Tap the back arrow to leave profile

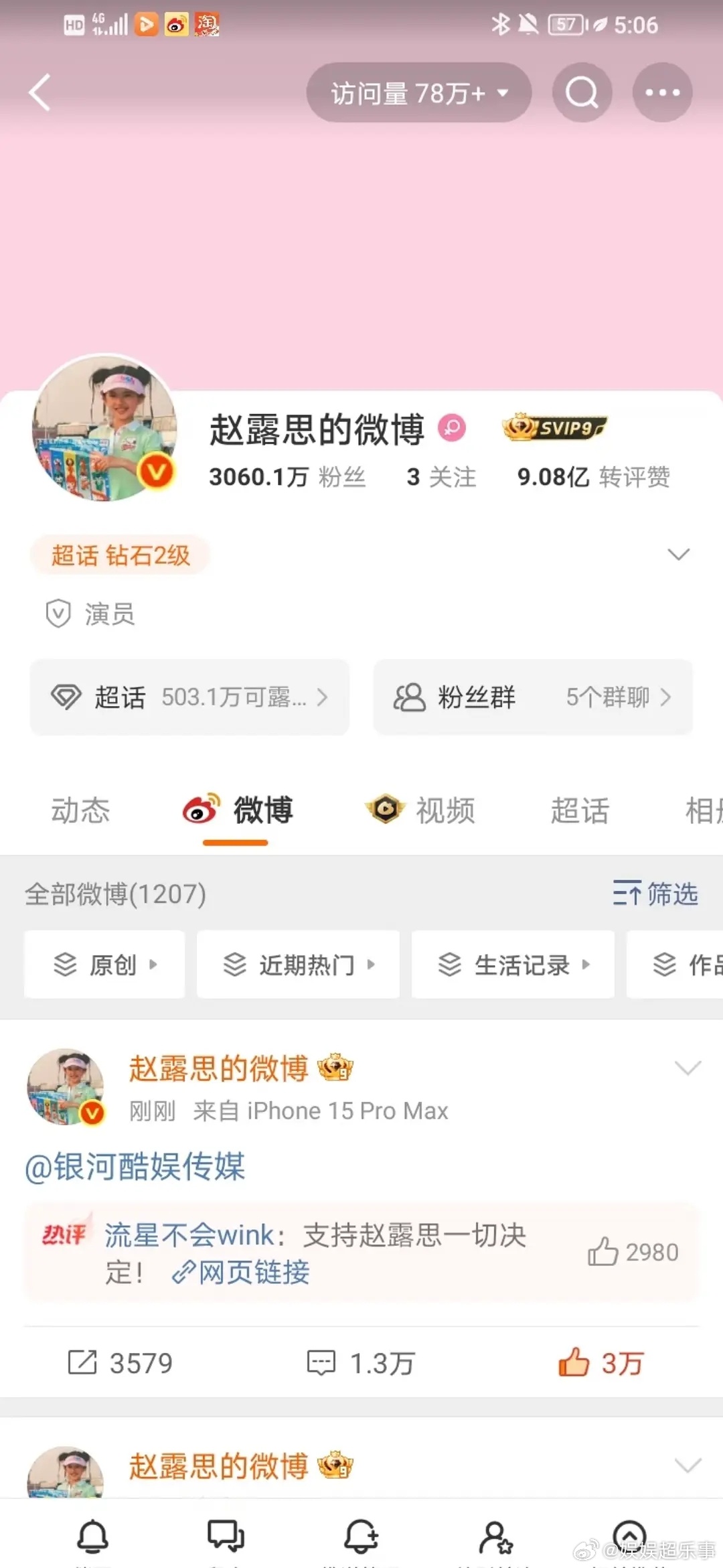tap(40, 92)
